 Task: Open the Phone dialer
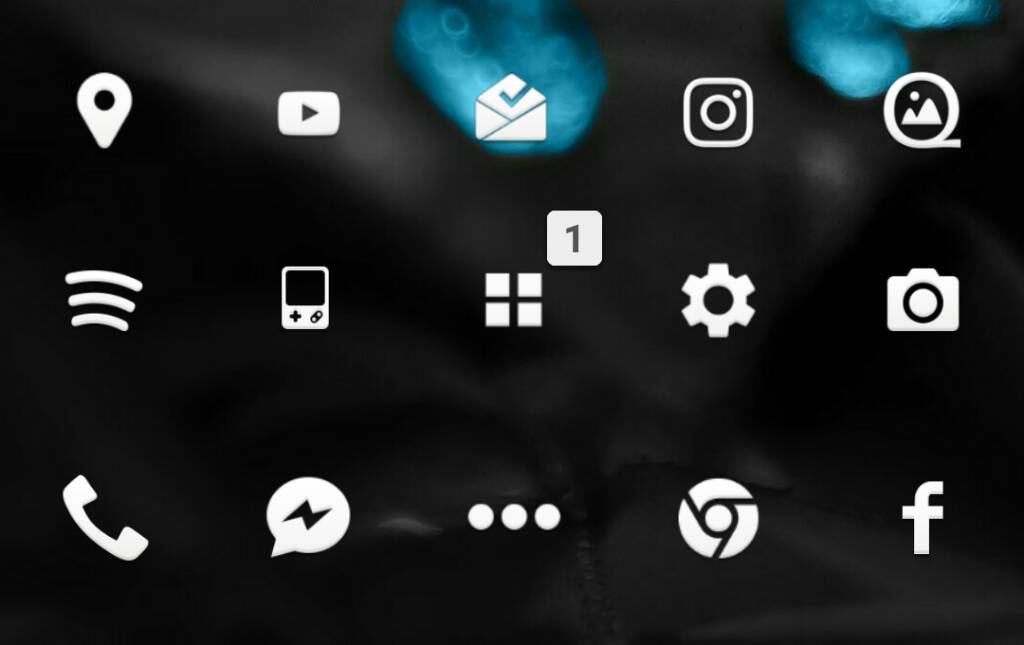point(104,517)
